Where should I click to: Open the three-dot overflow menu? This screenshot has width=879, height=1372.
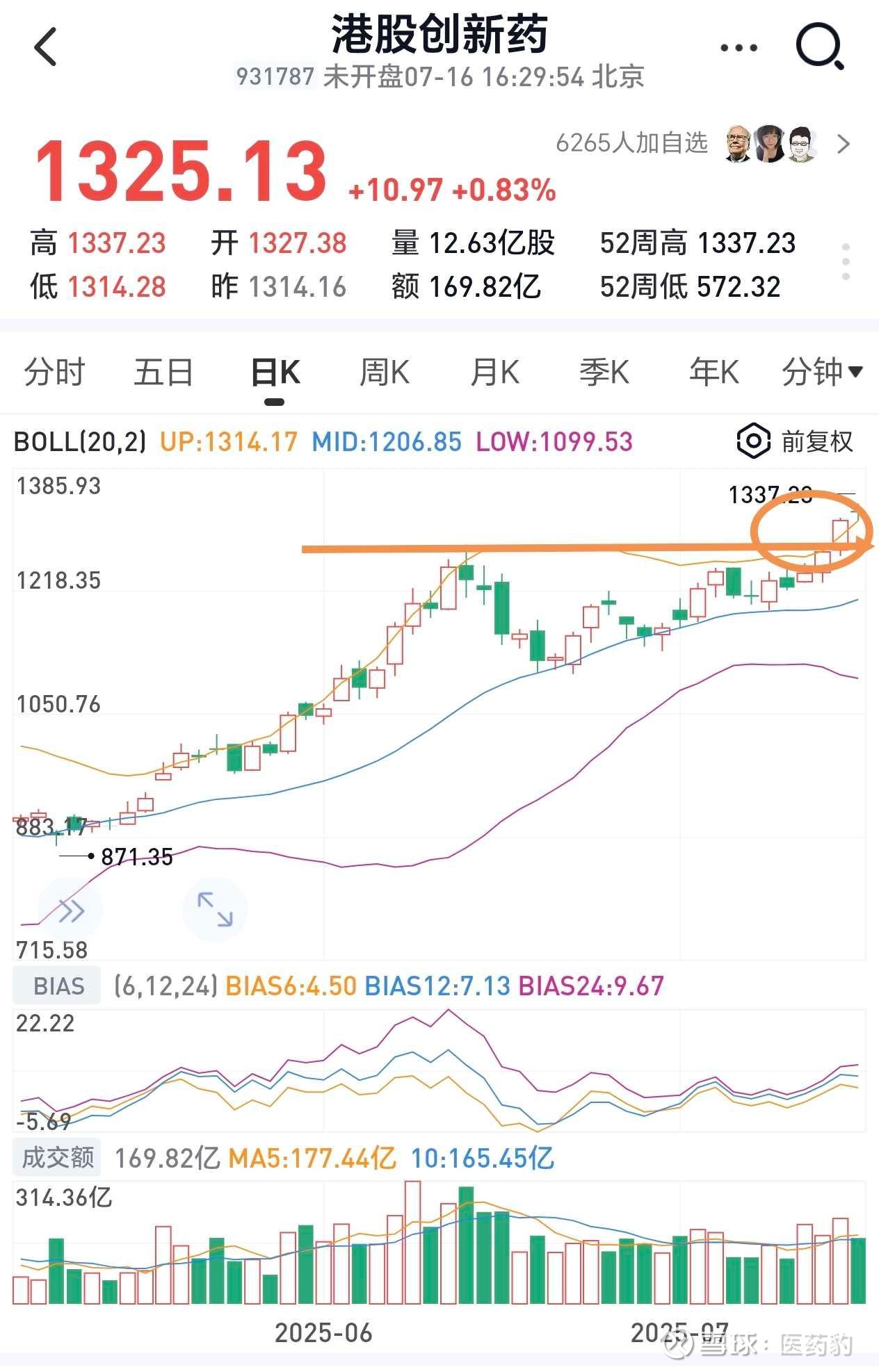739,48
